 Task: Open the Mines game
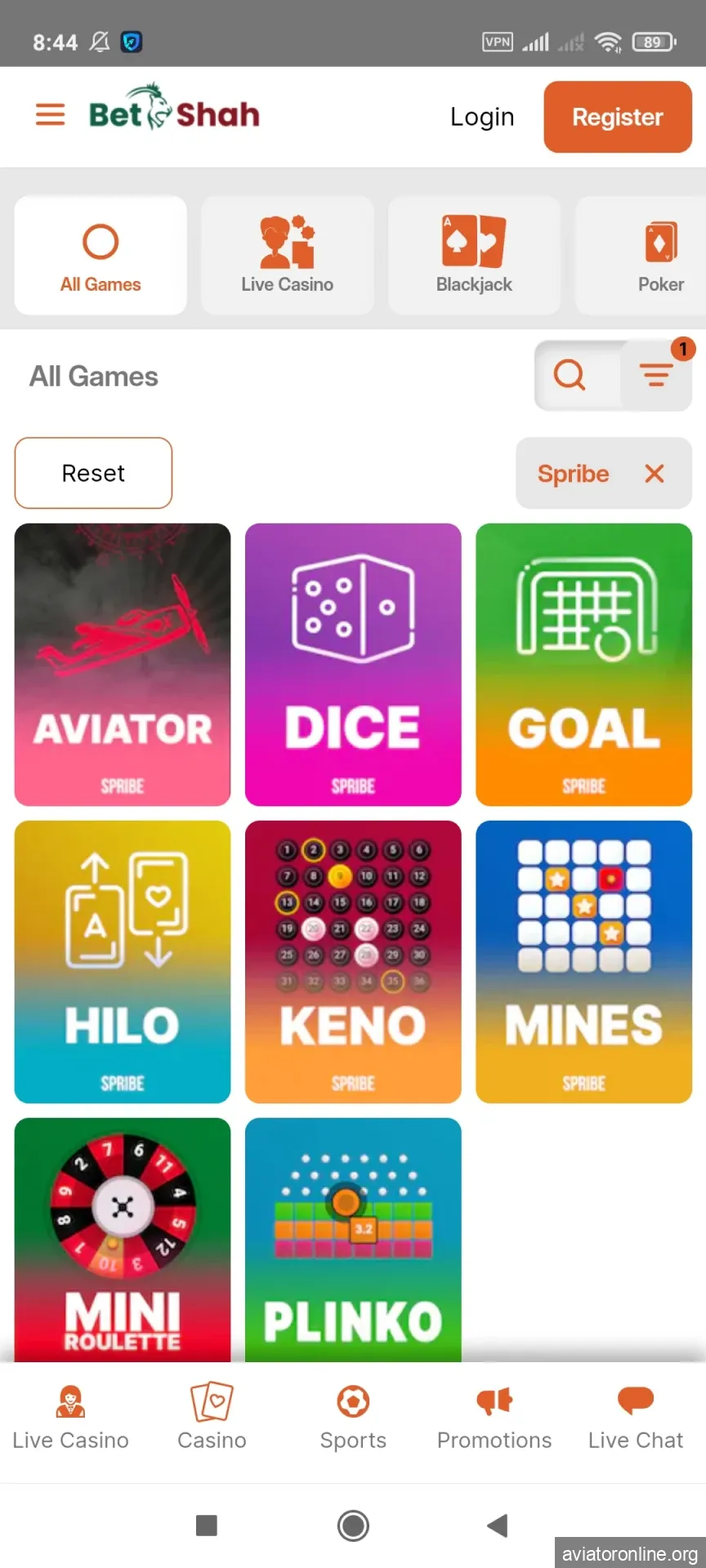pyautogui.click(x=583, y=961)
